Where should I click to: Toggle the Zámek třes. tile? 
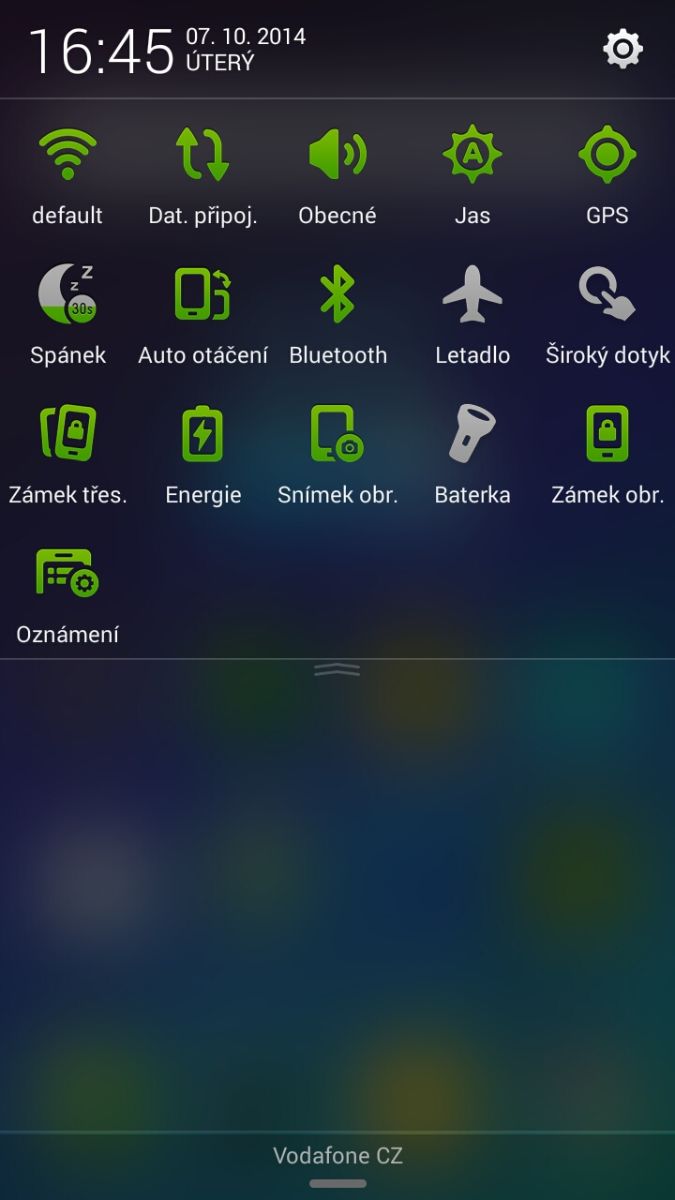[x=67, y=435]
